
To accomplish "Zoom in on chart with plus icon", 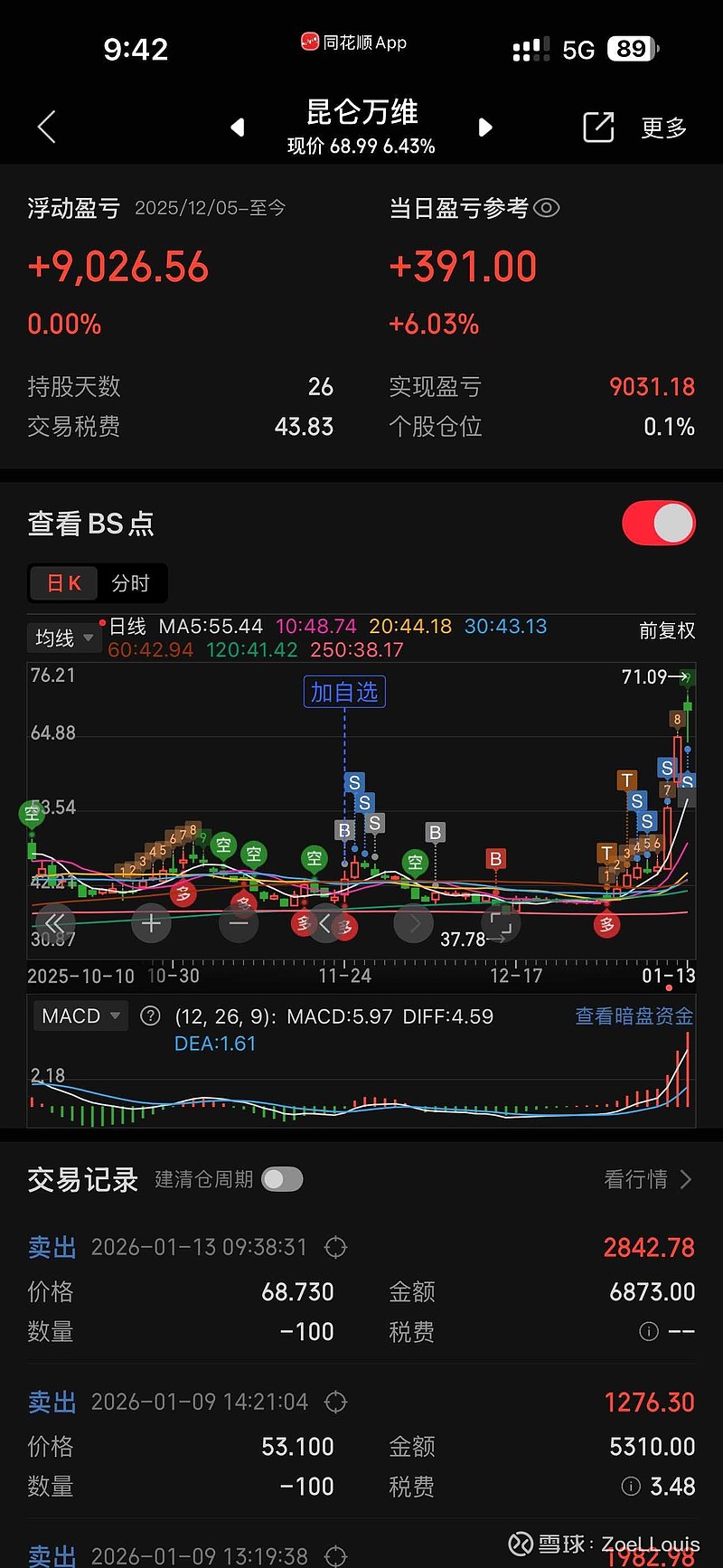I will 150,922.
